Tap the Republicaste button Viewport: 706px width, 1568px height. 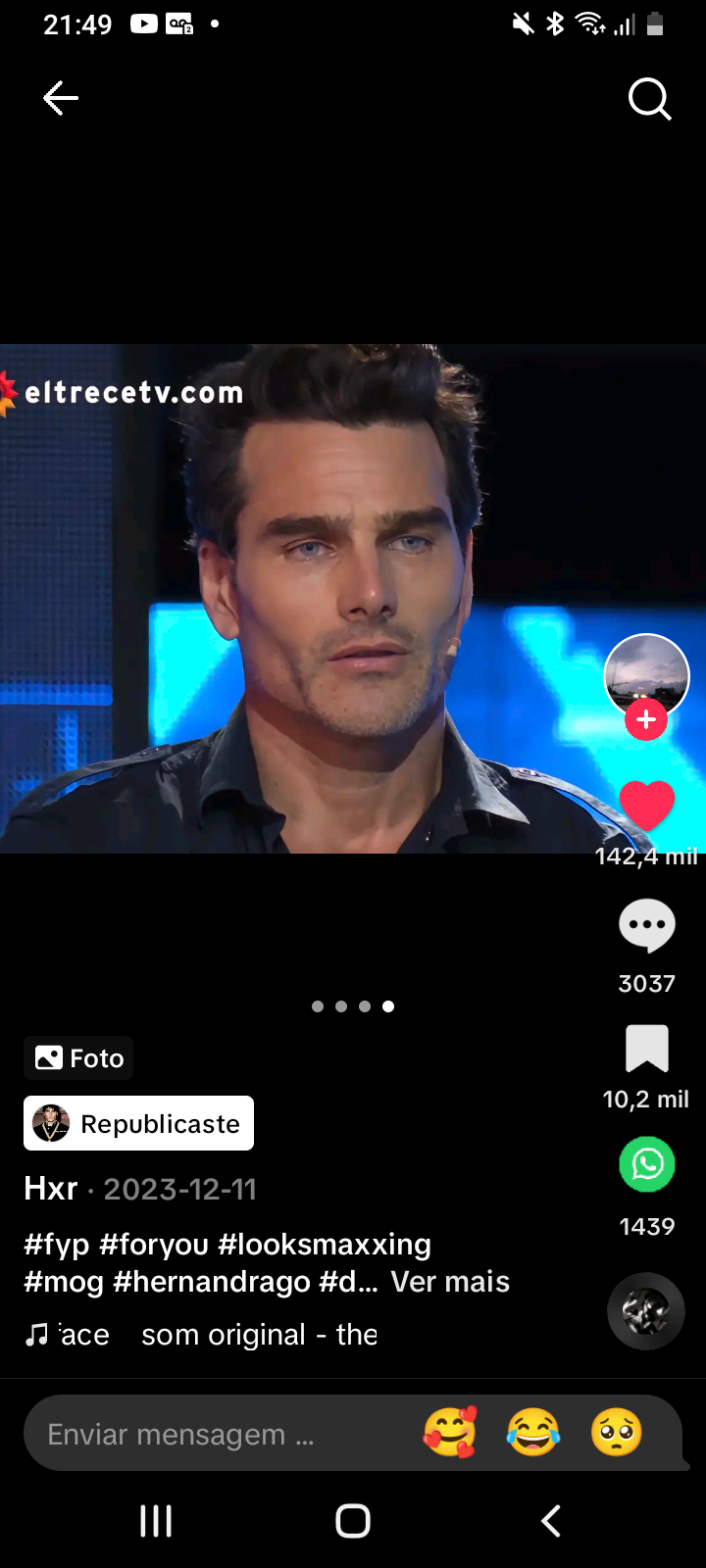click(139, 1123)
